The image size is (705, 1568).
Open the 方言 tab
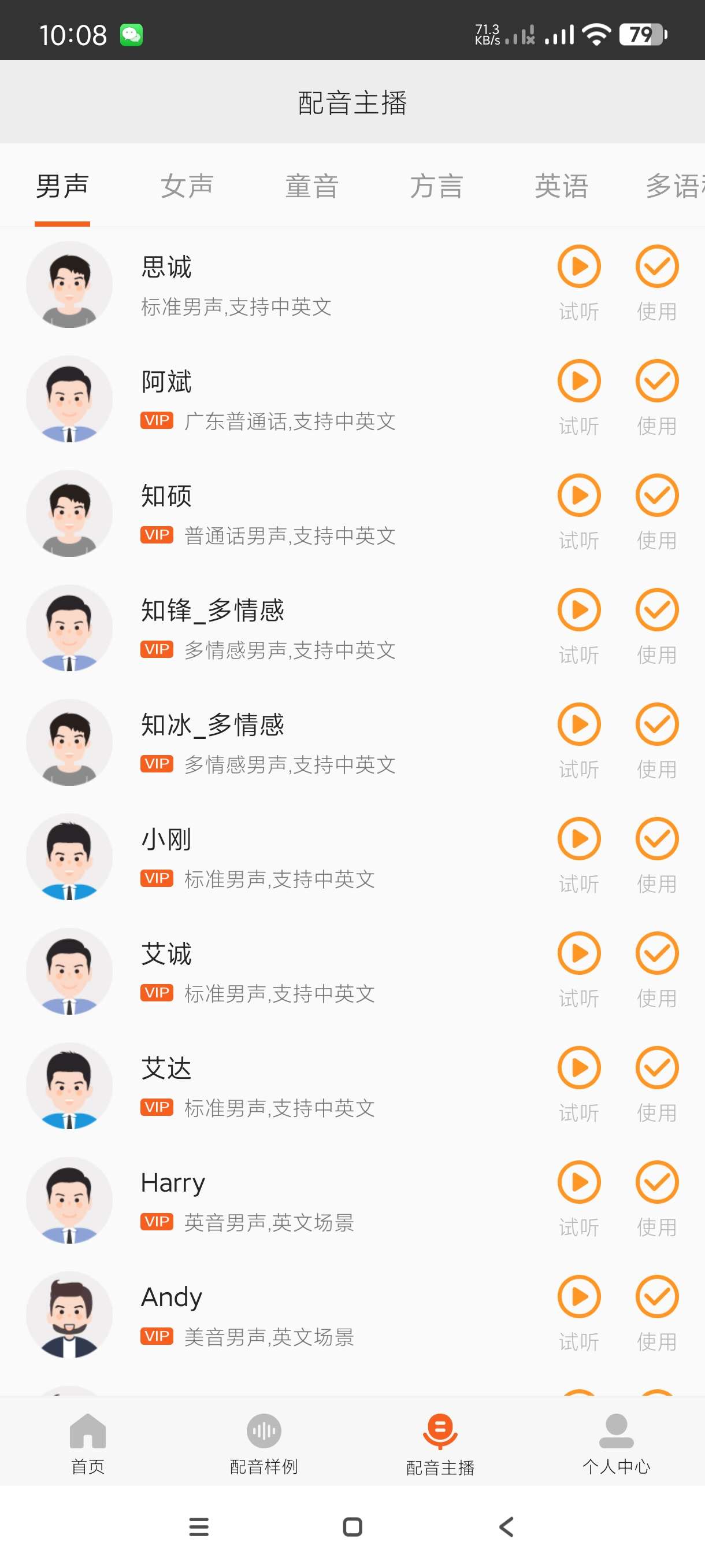436,186
